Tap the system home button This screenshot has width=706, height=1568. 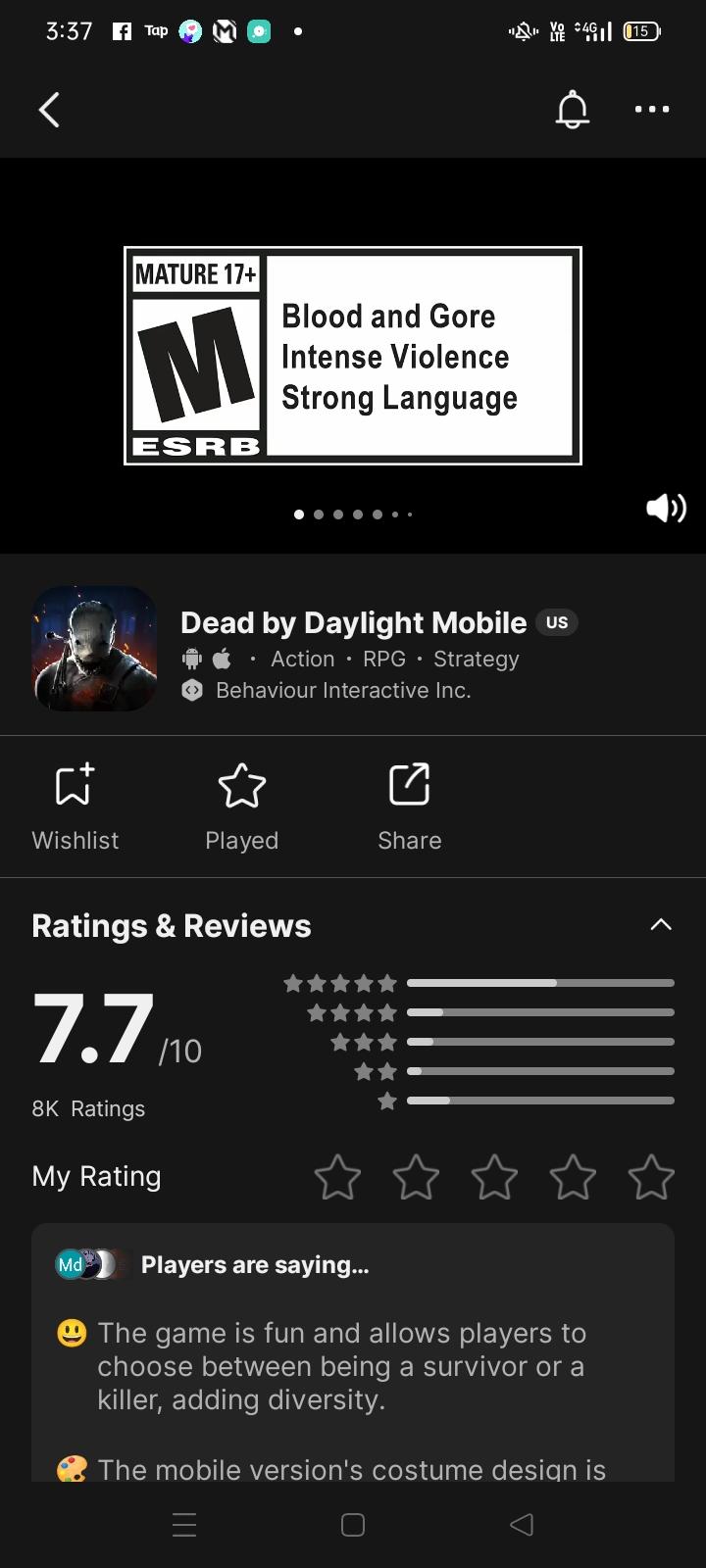pos(353,1525)
